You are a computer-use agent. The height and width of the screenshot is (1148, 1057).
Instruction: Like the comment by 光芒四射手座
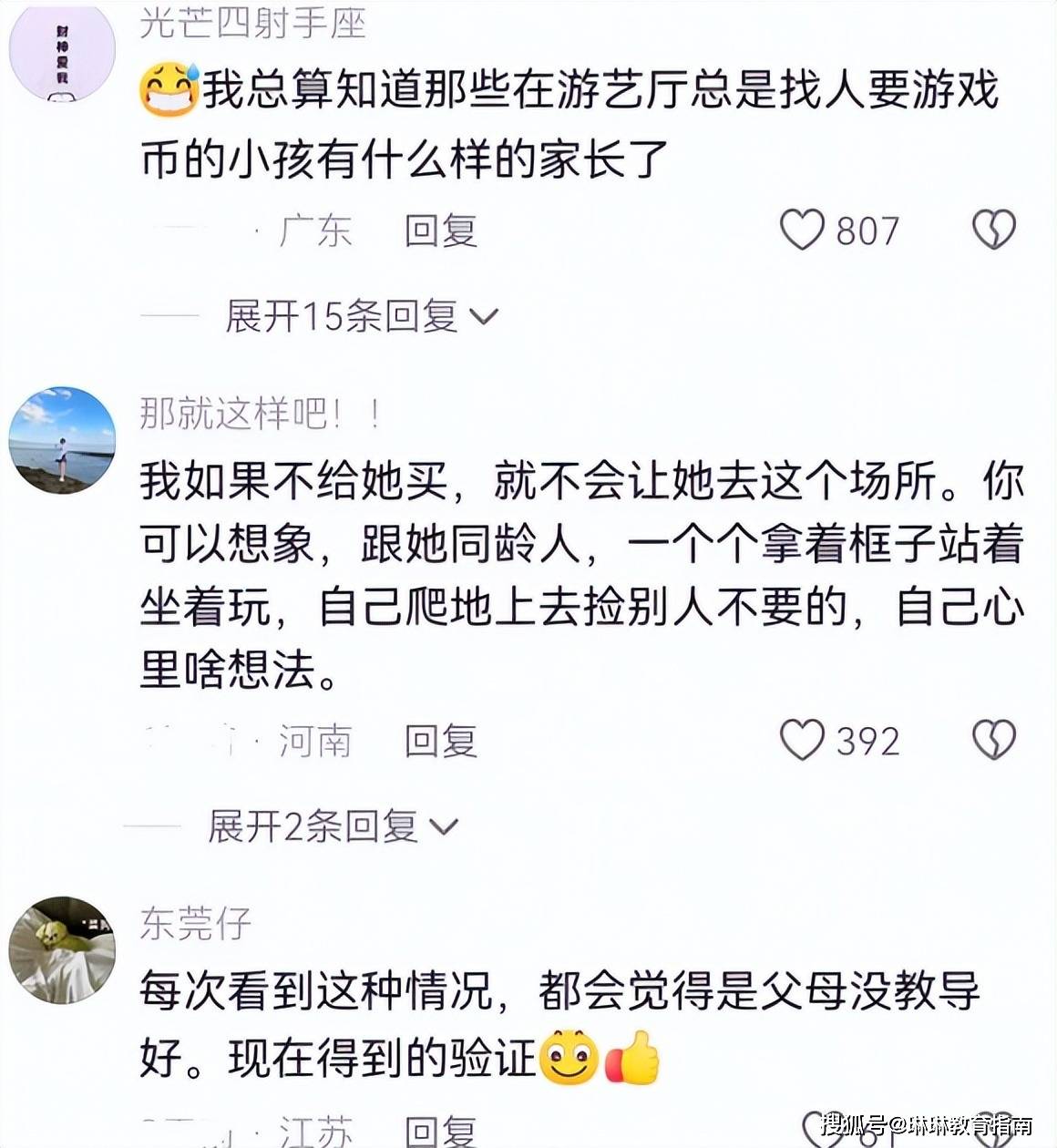click(802, 230)
